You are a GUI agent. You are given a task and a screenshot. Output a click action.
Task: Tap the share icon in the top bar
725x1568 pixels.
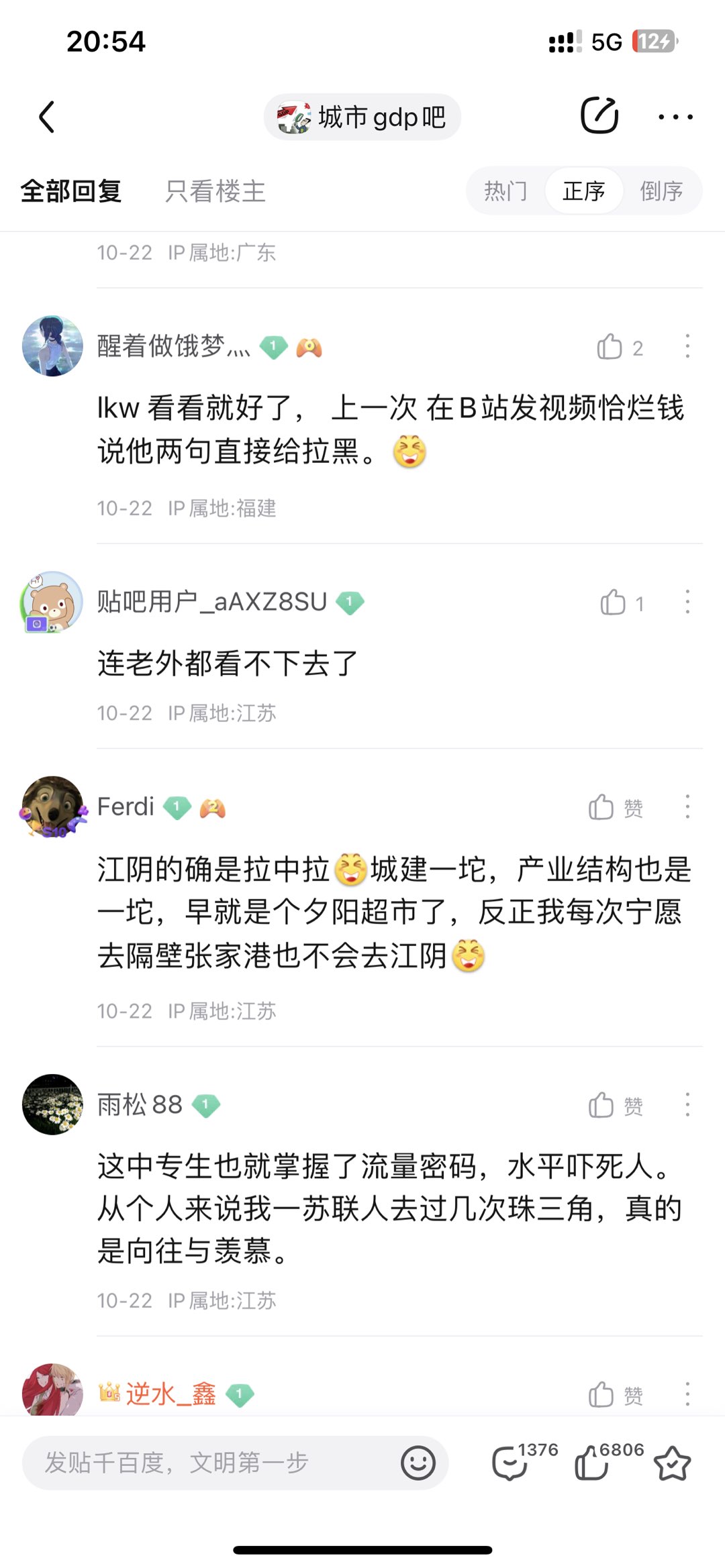(x=599, y=116)
